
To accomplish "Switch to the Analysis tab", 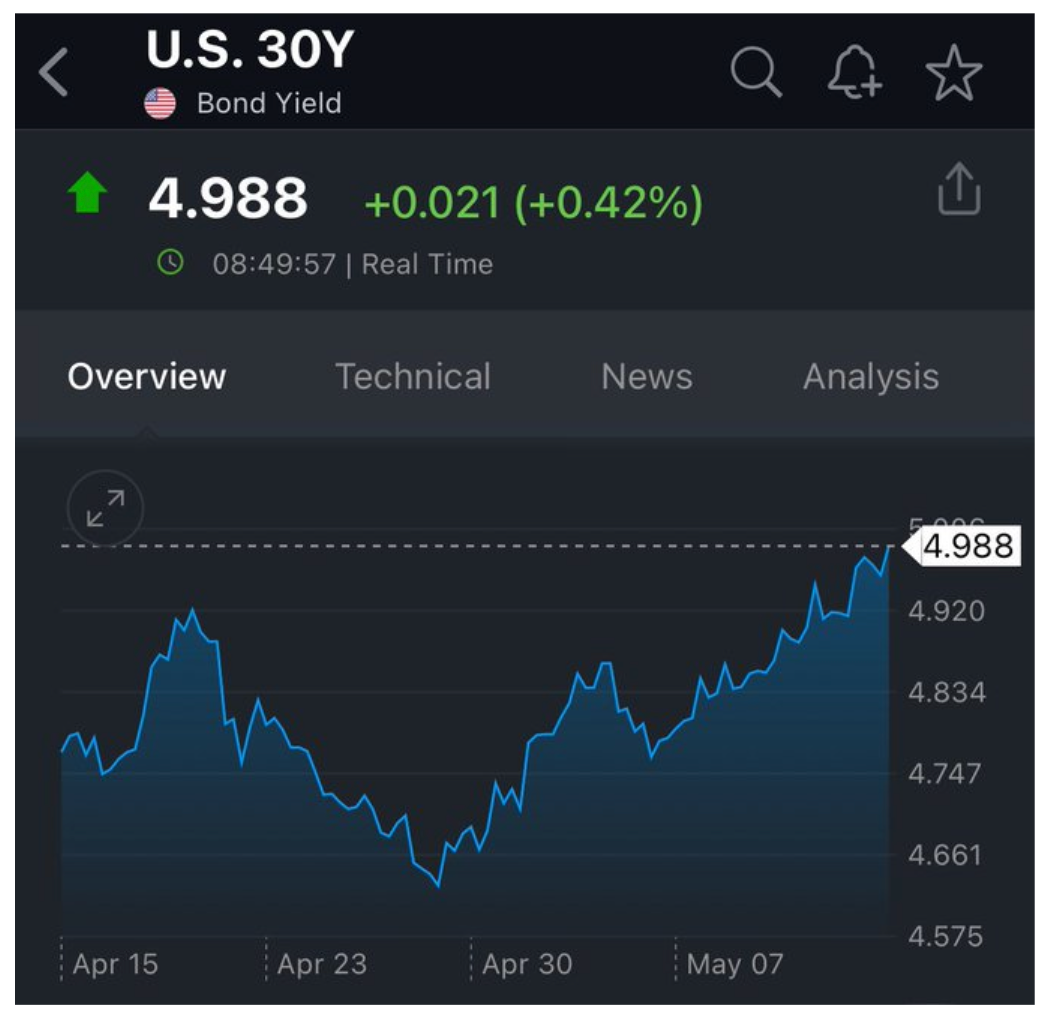I will tap(870, 377).
